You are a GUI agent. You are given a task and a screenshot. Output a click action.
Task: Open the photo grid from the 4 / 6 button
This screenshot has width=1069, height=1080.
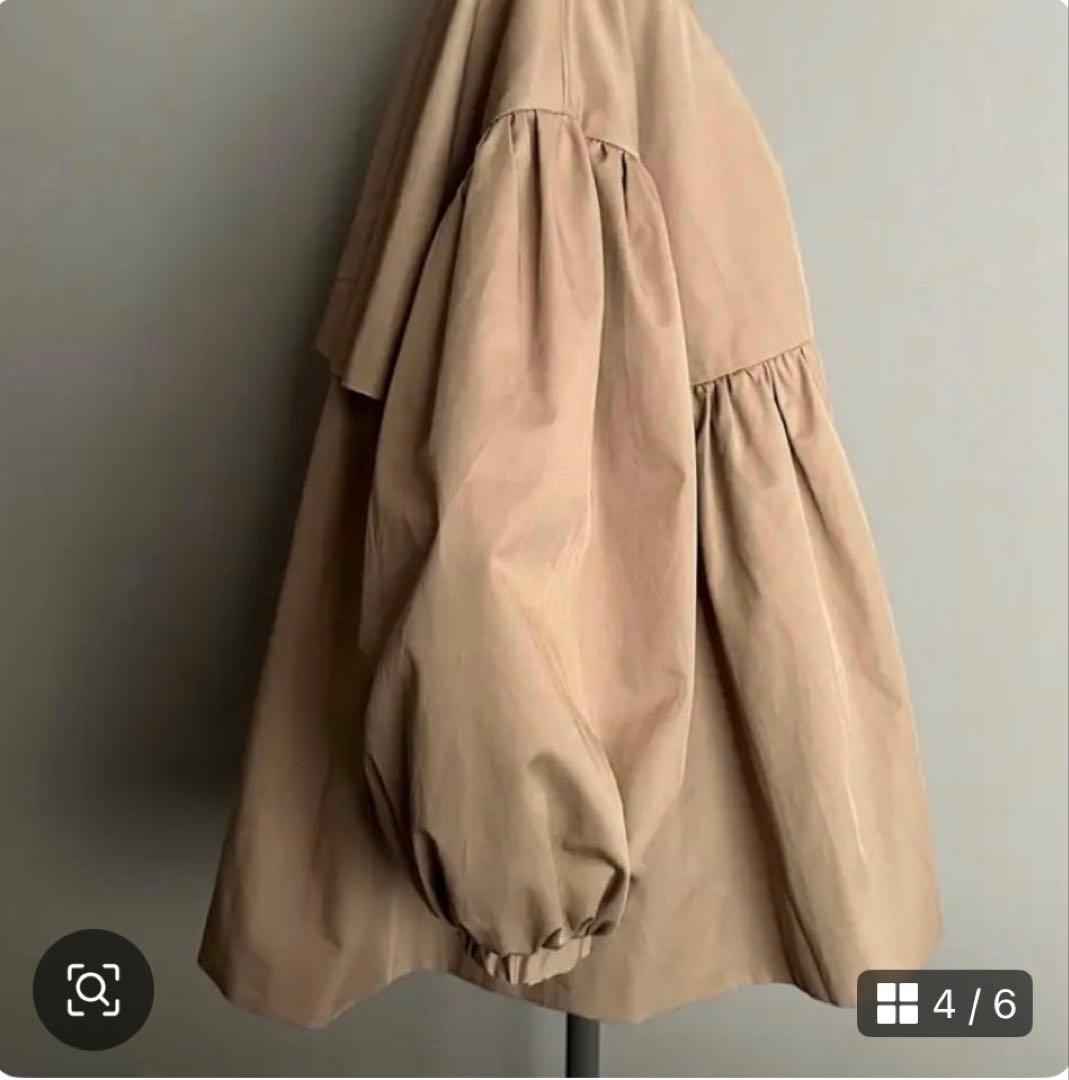tap(944, 1003)
